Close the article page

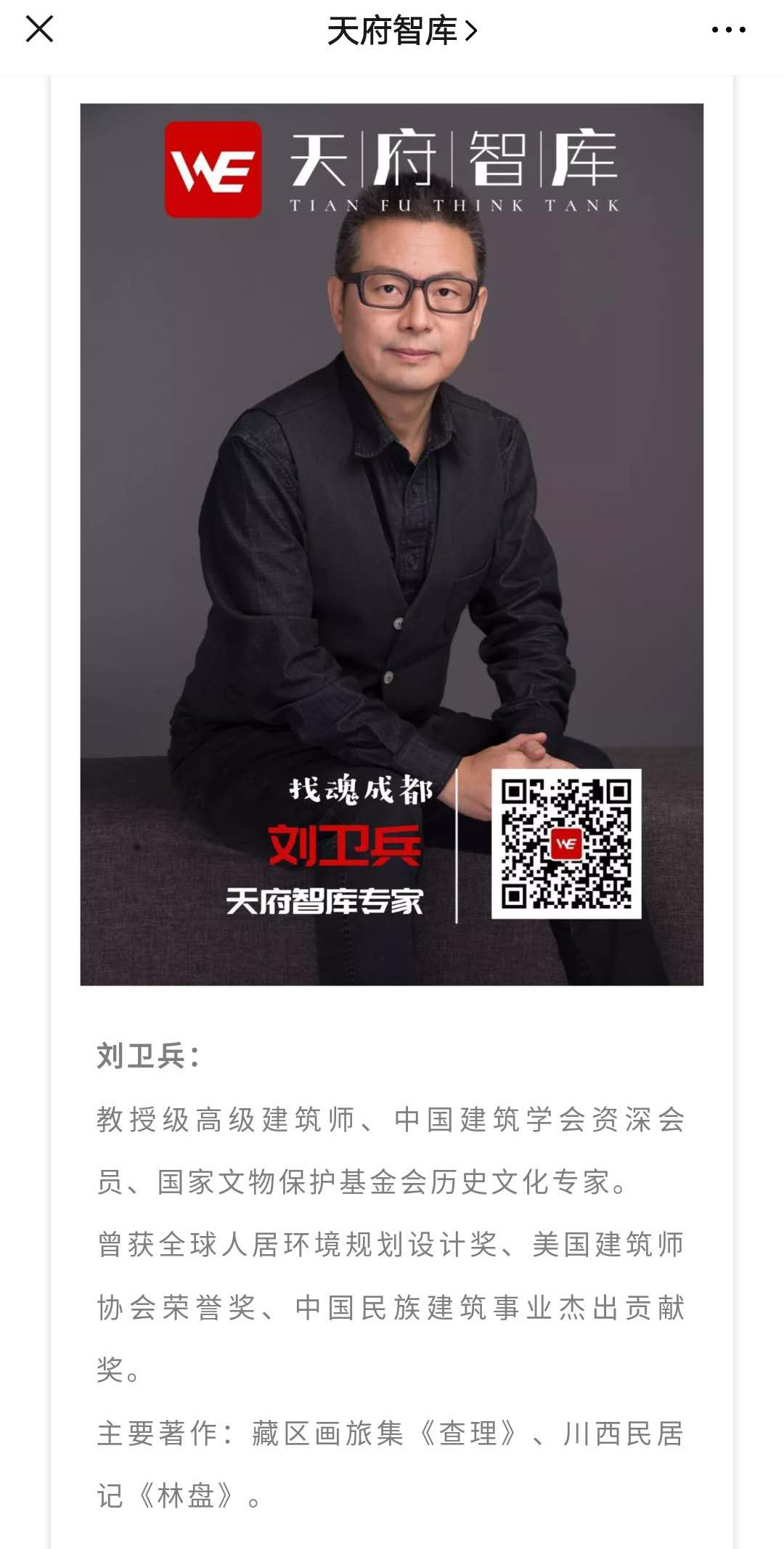tap(39, 30)
